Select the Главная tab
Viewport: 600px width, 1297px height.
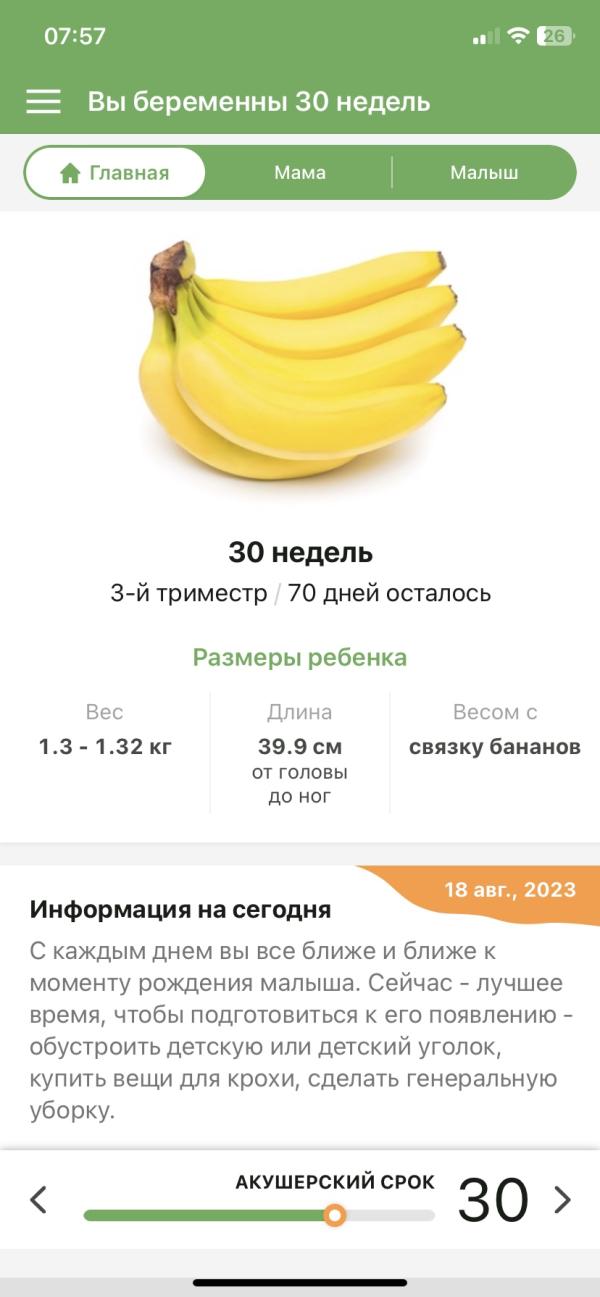tap(115, 173)
